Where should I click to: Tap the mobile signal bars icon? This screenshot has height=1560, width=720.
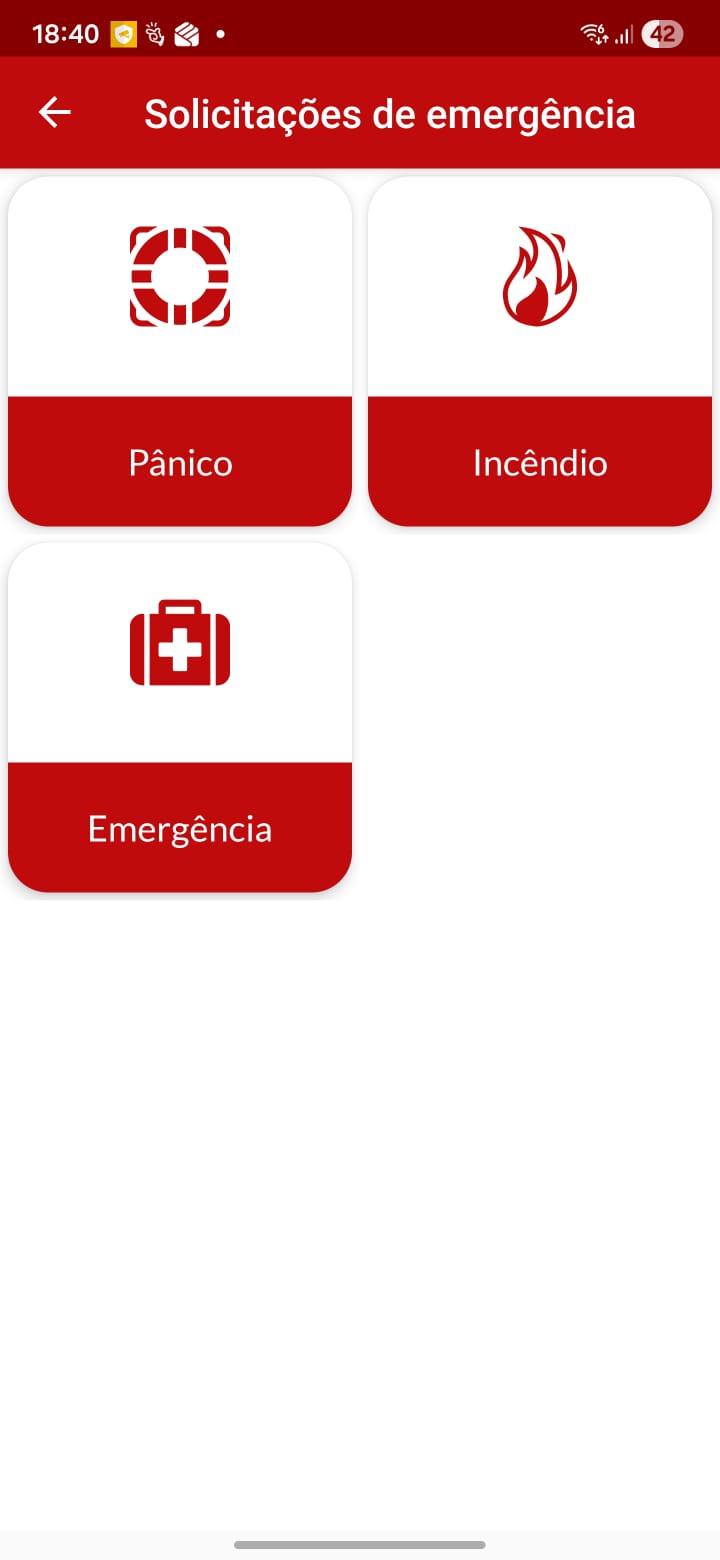pos(625,33)
